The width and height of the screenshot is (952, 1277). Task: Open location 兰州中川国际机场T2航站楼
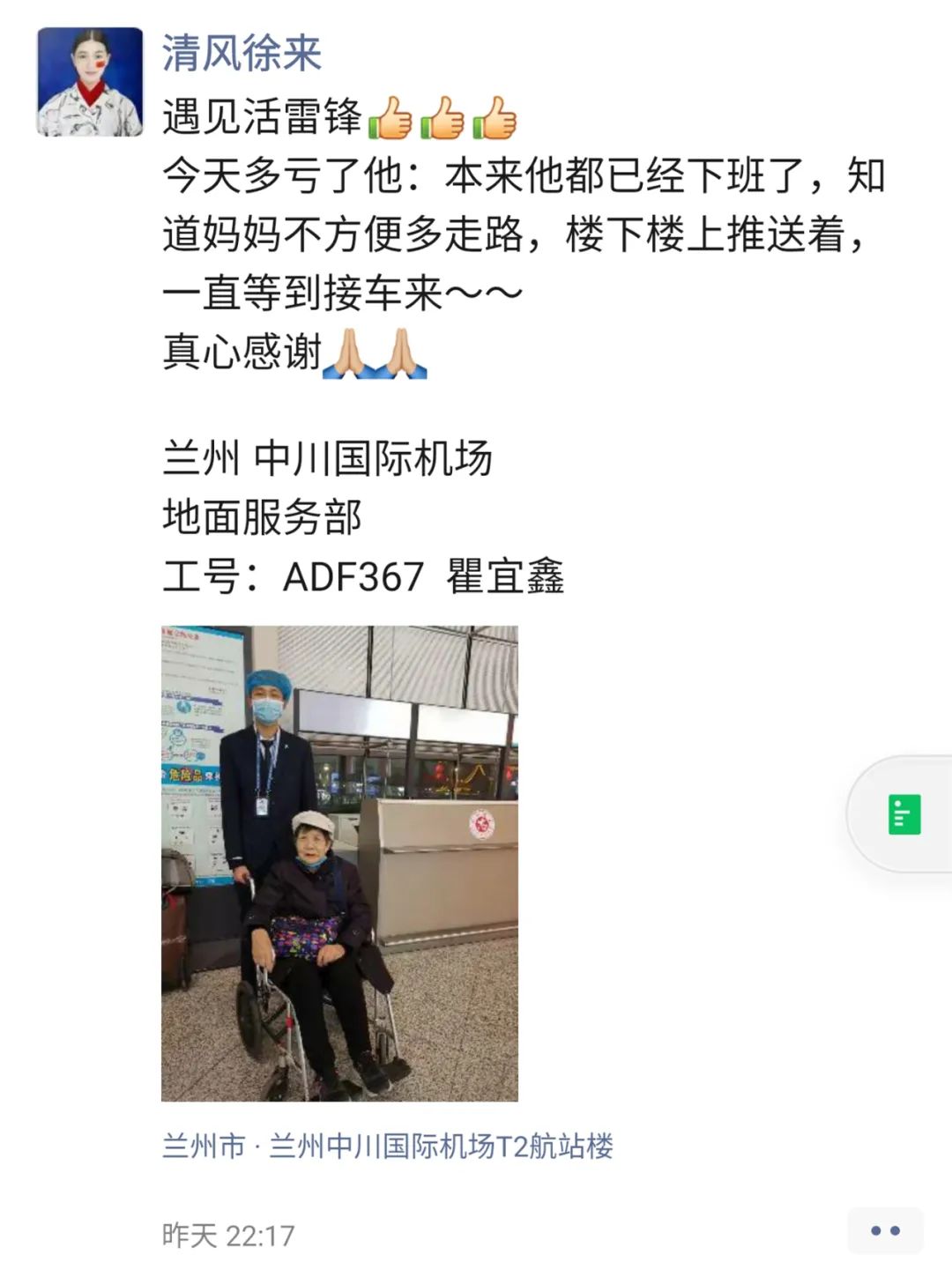pyautogui.click(x=388, y=1147)
